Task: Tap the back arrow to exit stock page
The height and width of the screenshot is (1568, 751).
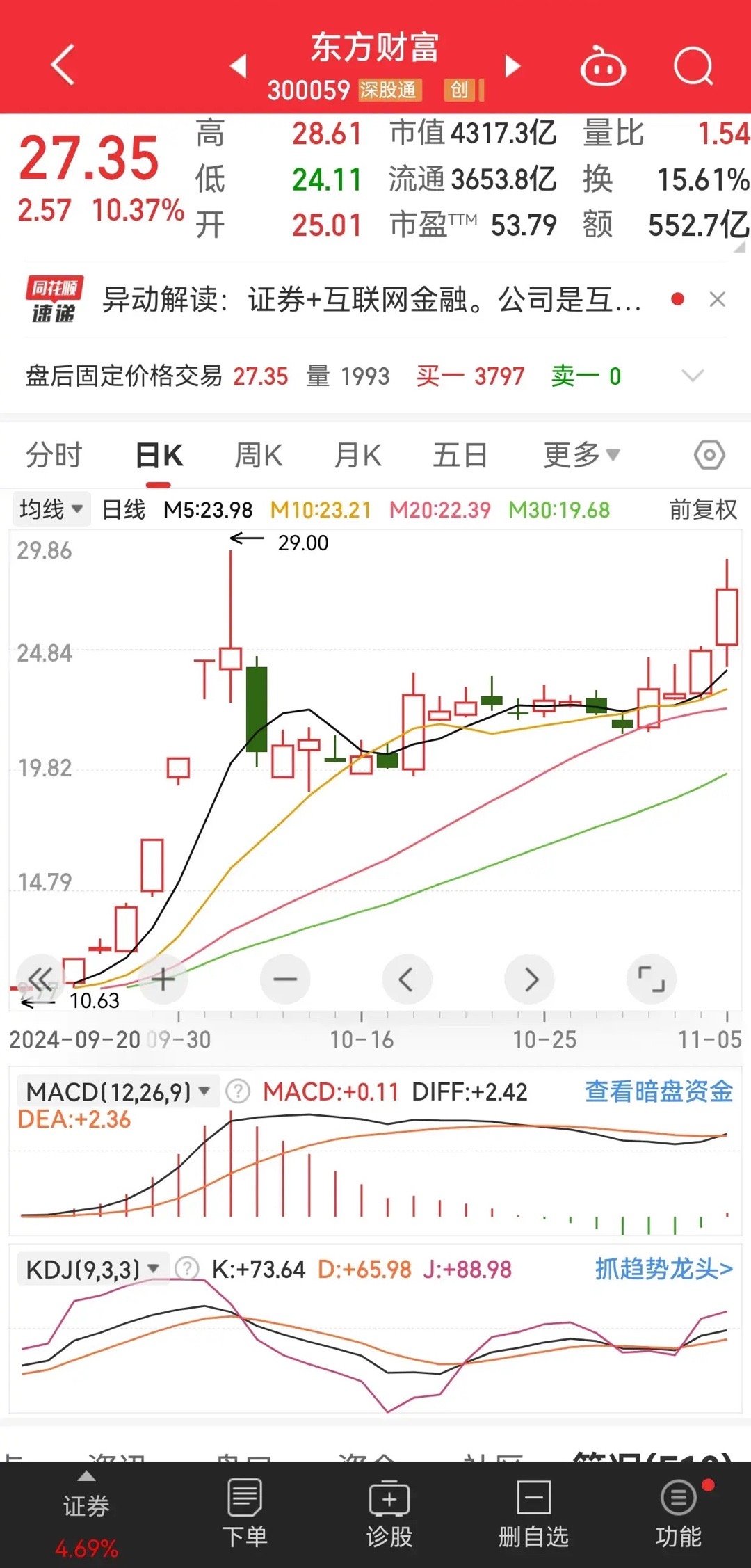Action: click(x=63, y=64)
